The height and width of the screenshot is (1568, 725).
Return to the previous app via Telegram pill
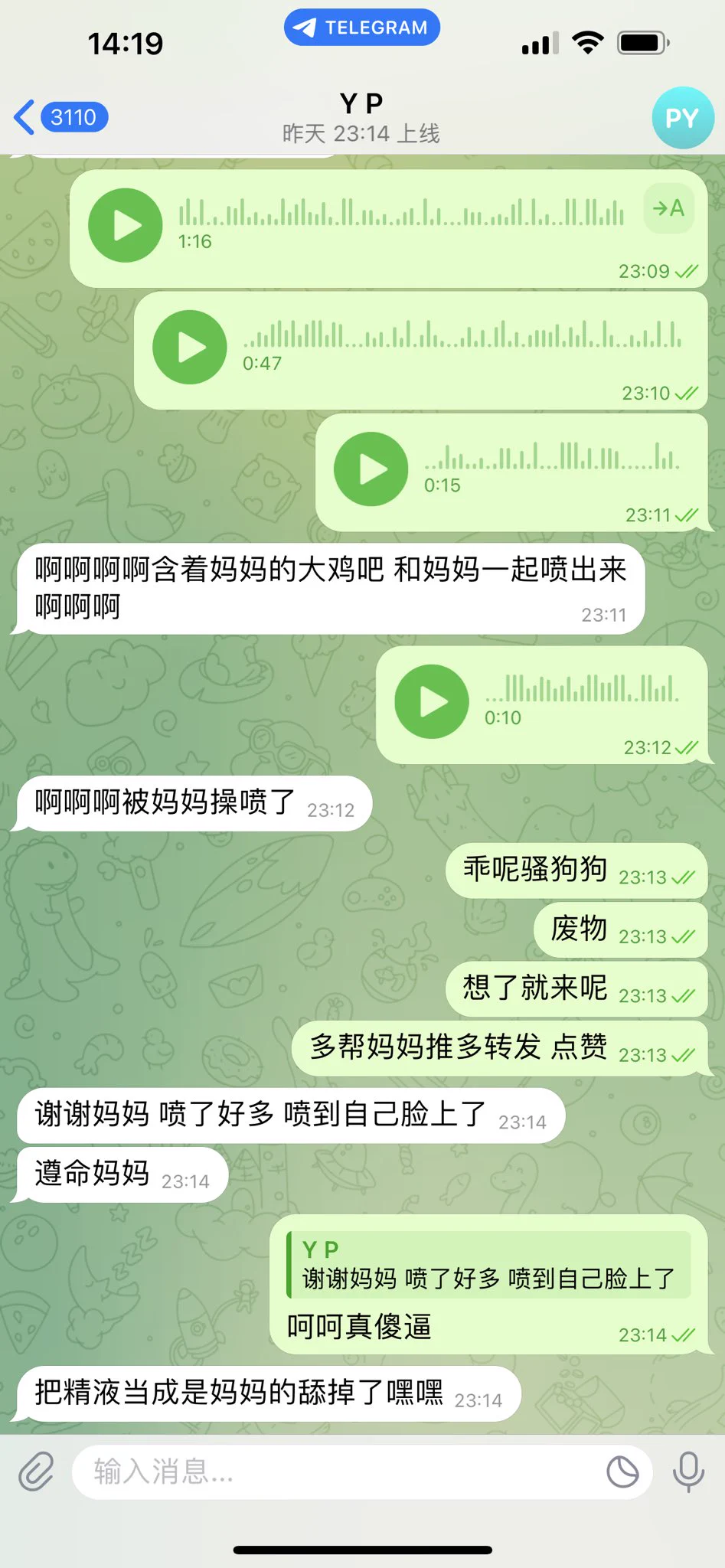tap(361, 28)
